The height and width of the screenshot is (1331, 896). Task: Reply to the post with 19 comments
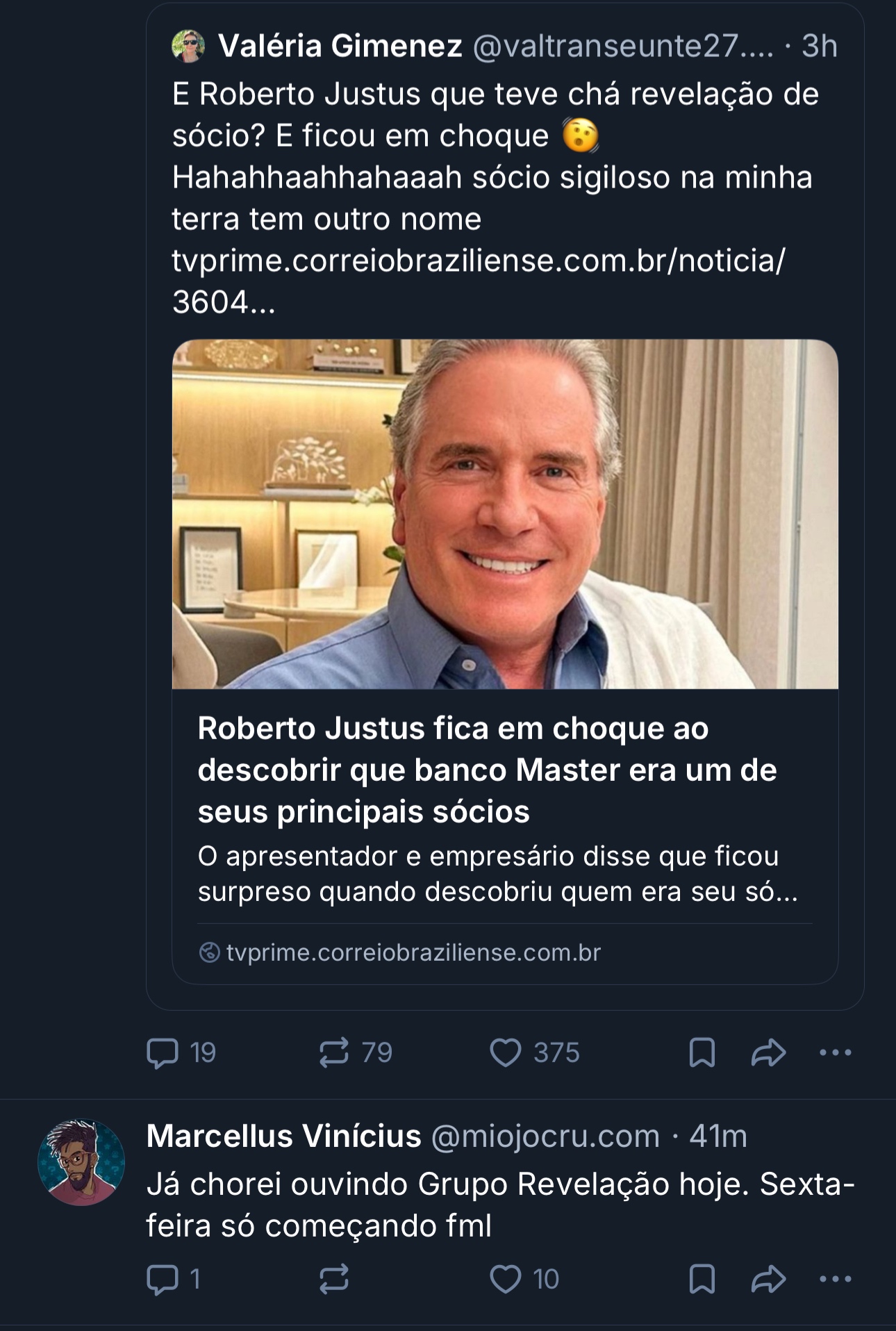click(163, 1052)
